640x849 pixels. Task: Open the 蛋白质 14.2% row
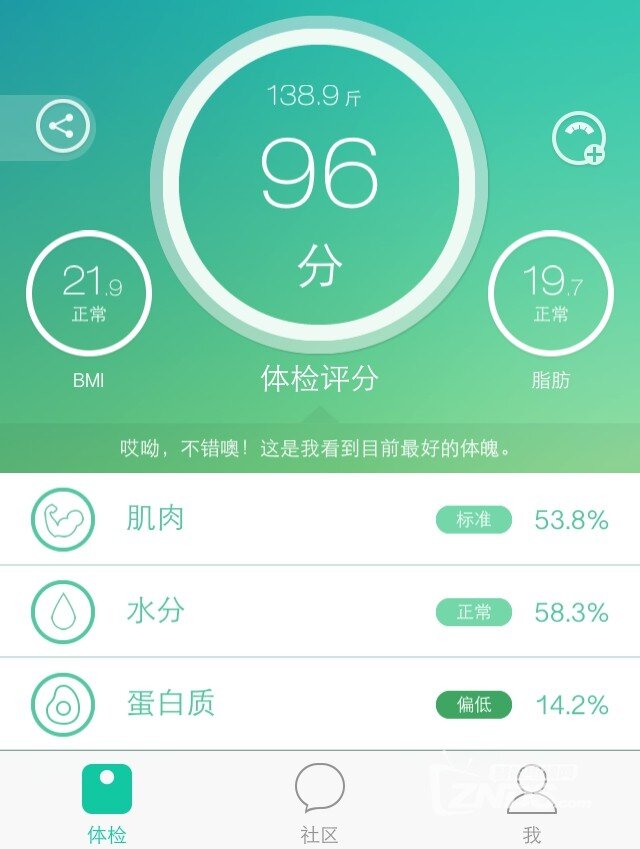point(320,704)
